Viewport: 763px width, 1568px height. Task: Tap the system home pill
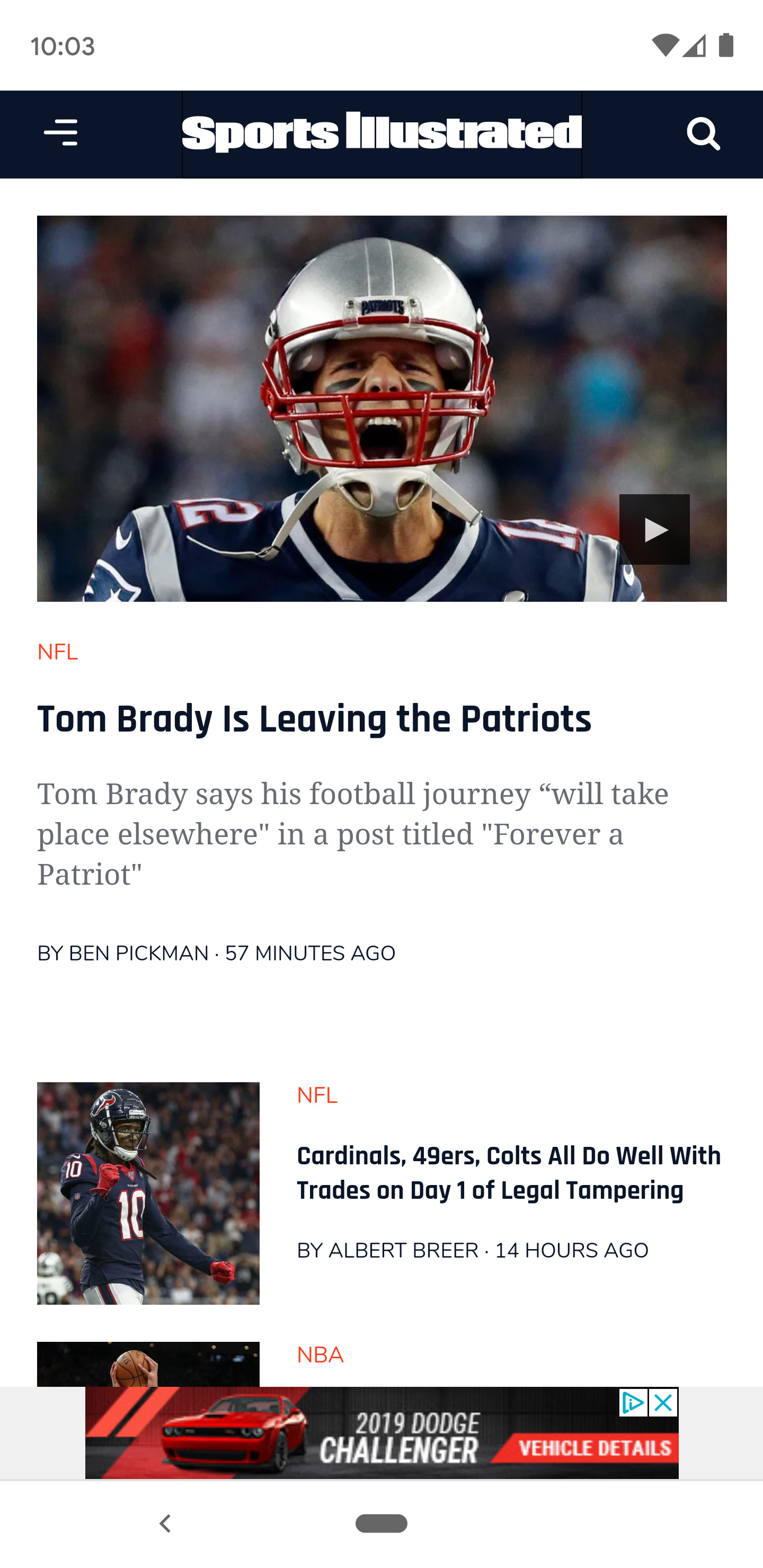[381, 1524]
